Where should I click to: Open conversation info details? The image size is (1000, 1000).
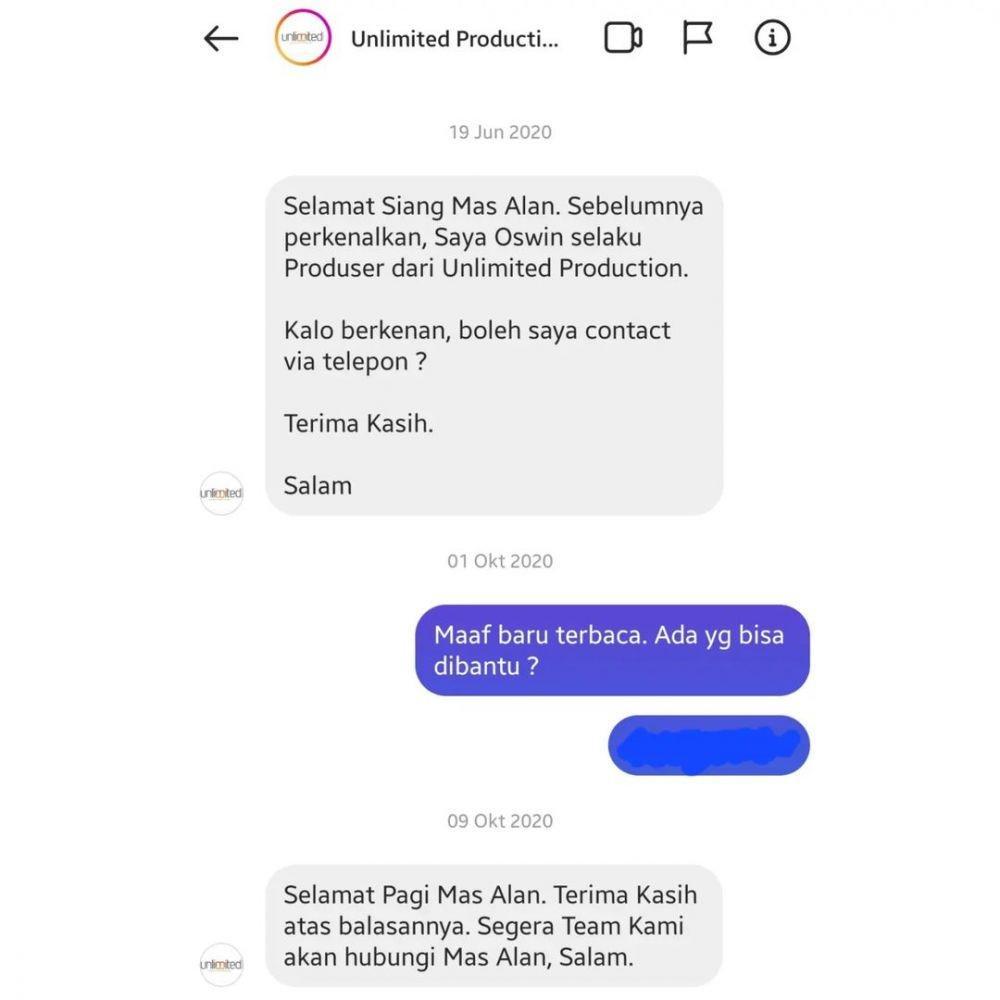click(x=772, y=38)
